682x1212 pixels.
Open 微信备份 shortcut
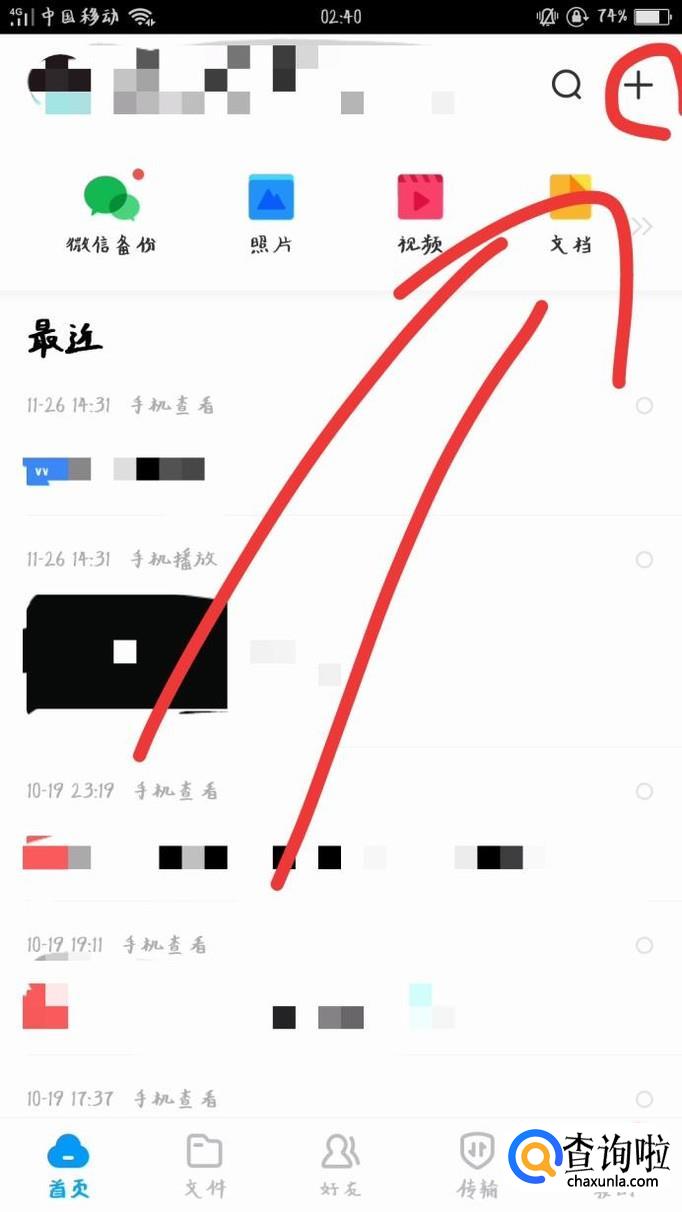point(111,212)
